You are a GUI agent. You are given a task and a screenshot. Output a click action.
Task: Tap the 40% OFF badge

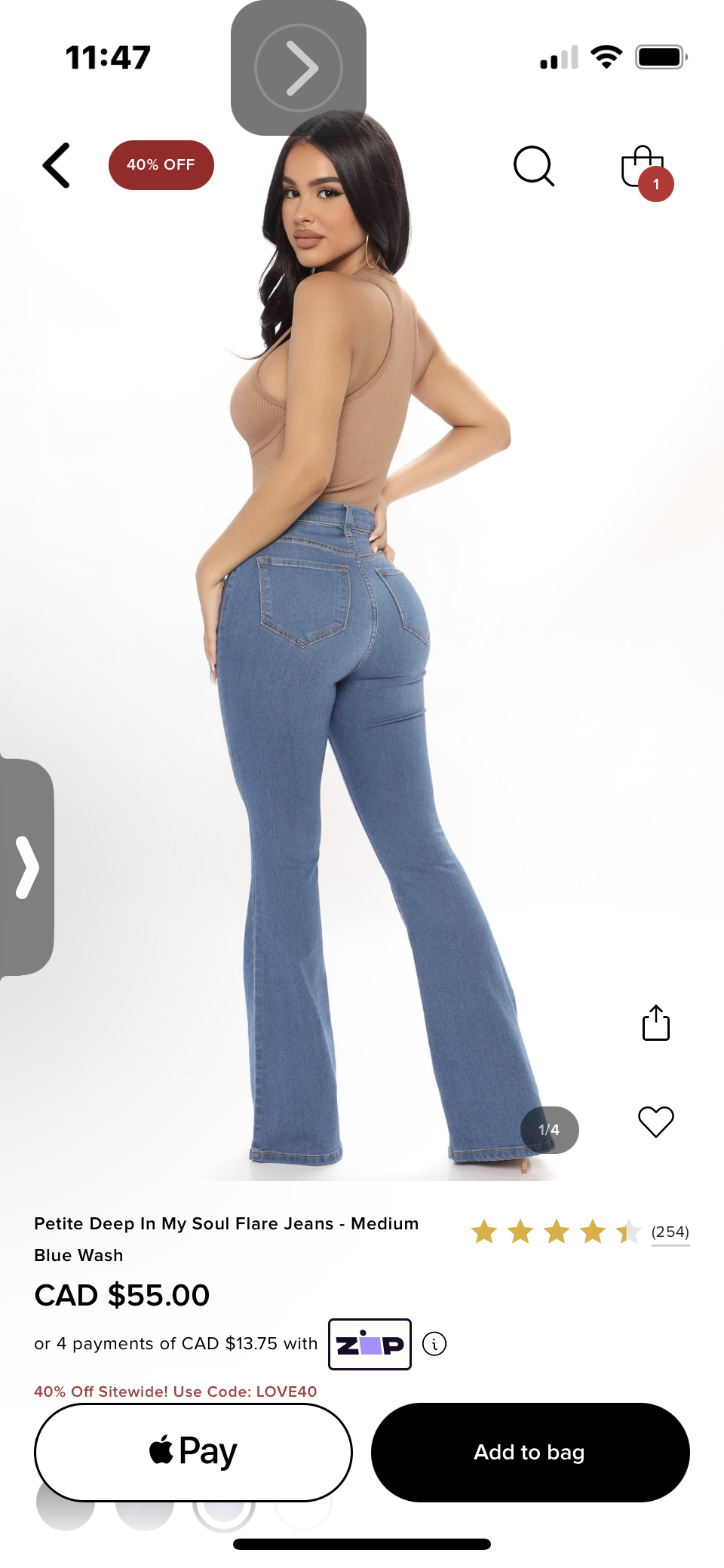[161, 164]
